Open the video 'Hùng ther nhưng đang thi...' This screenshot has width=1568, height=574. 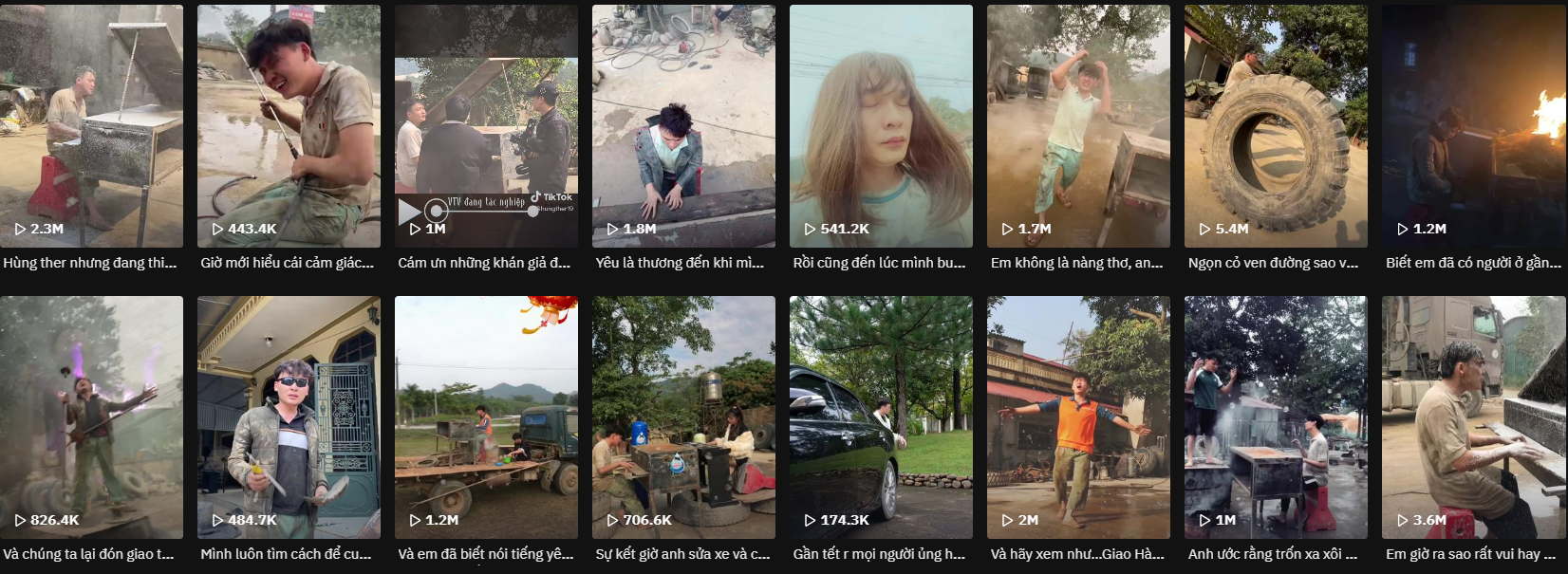[x=91, y=126]
